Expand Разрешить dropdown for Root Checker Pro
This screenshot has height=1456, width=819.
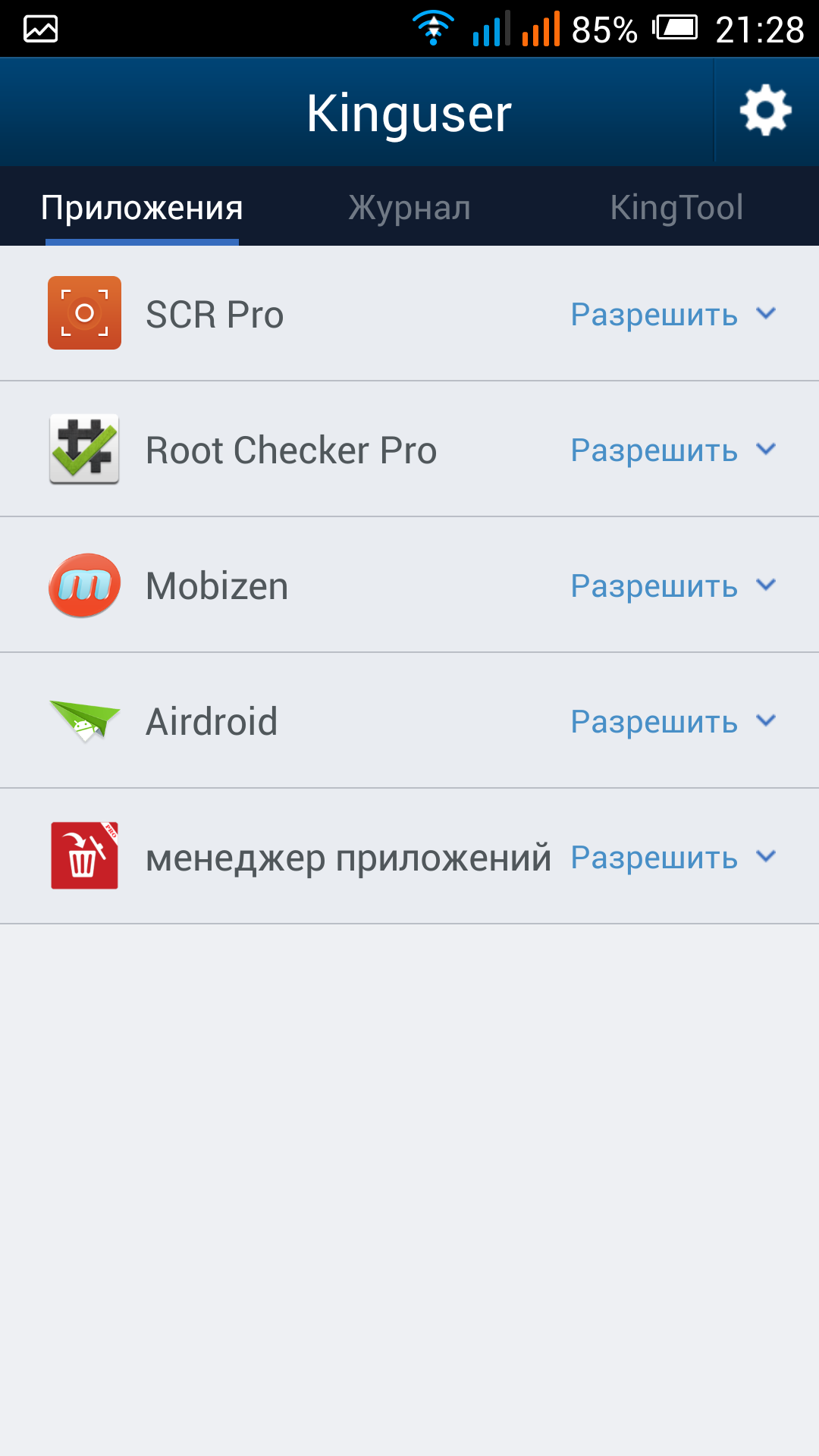click(x=673, y=450)
